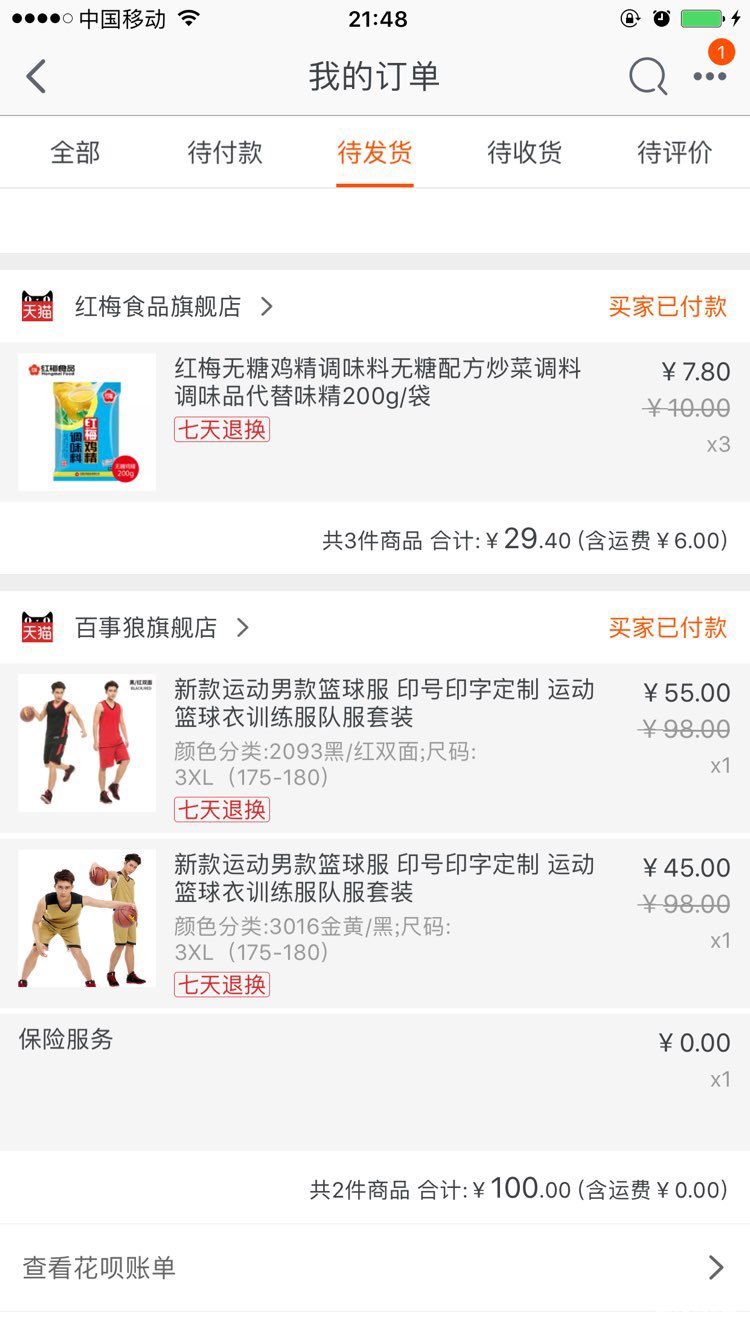Open 查看花呗账单
The height and width of the screenshot is (1333, 750).
(x=375, y=1268)
